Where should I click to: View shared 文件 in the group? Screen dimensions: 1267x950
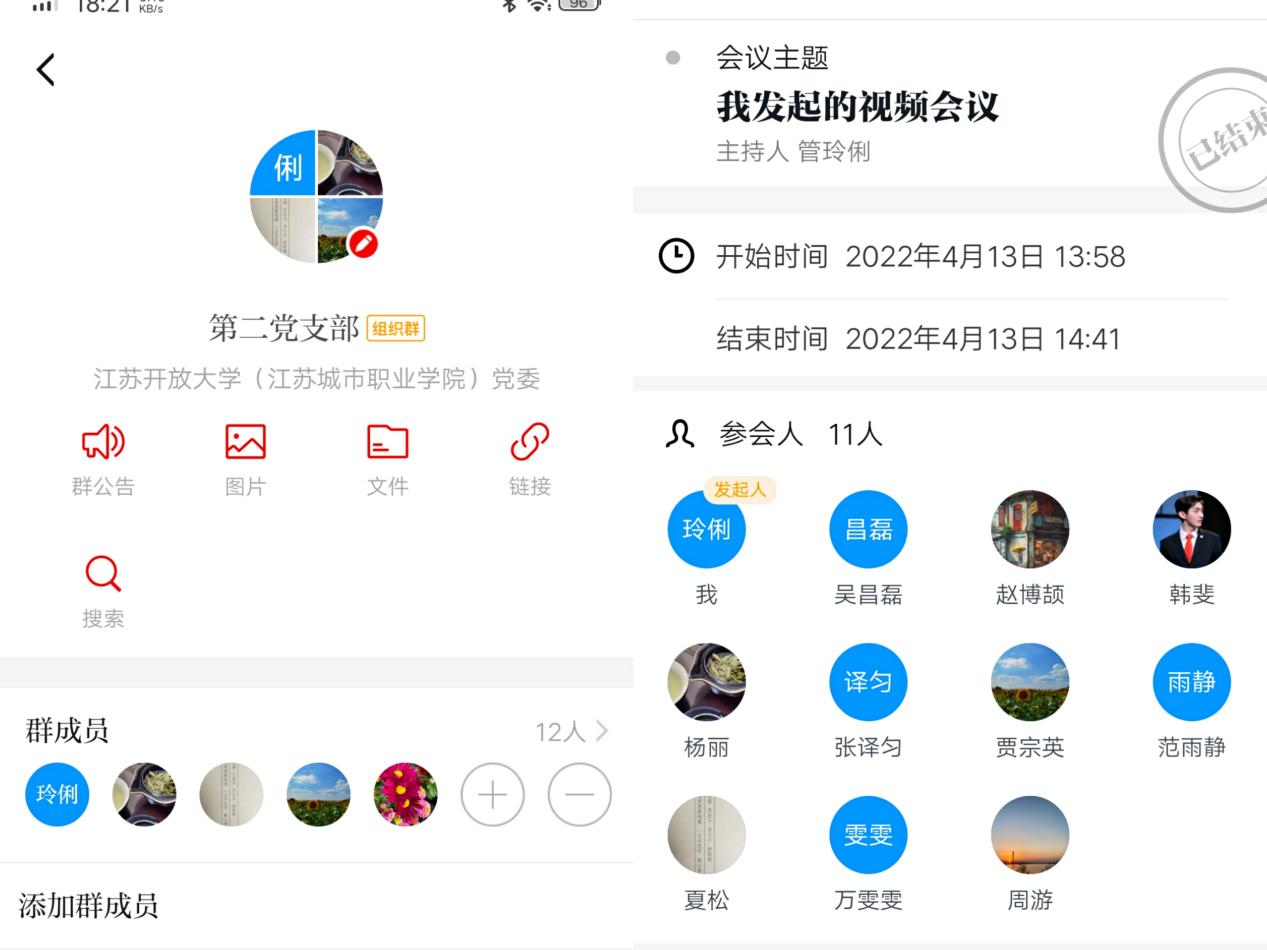click(x=387, y=459)
